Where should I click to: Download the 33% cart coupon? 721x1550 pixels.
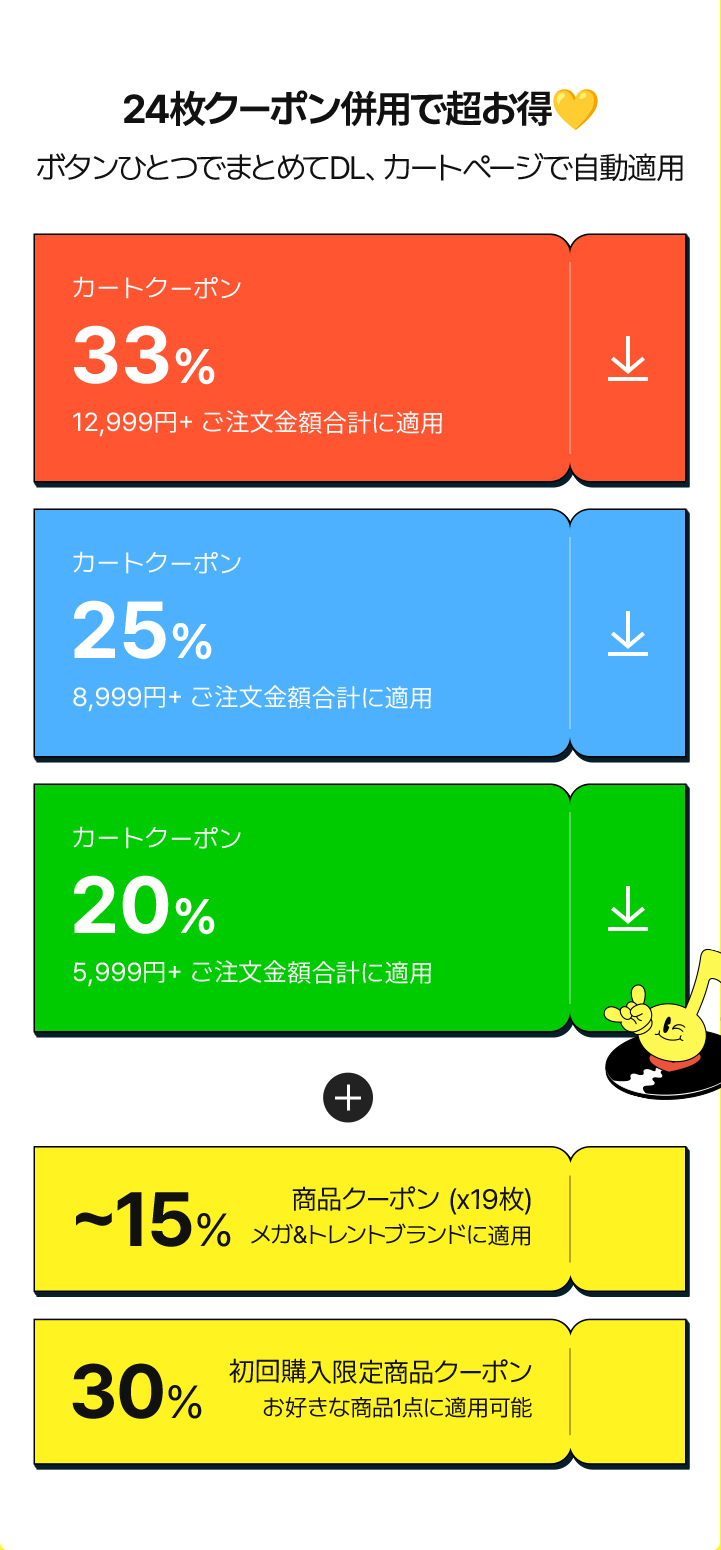point(628,359)
